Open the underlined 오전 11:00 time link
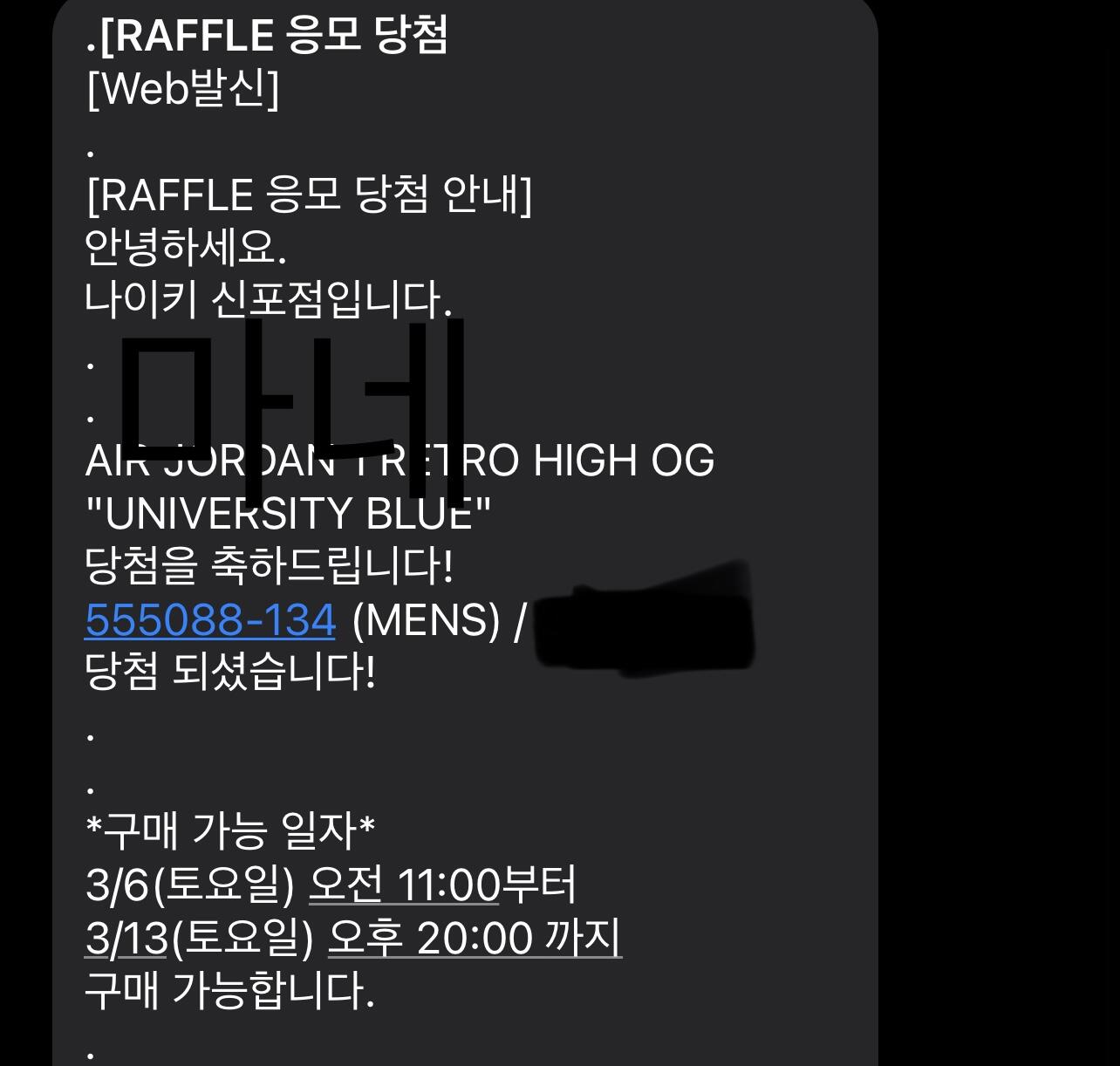 point(404,885)
